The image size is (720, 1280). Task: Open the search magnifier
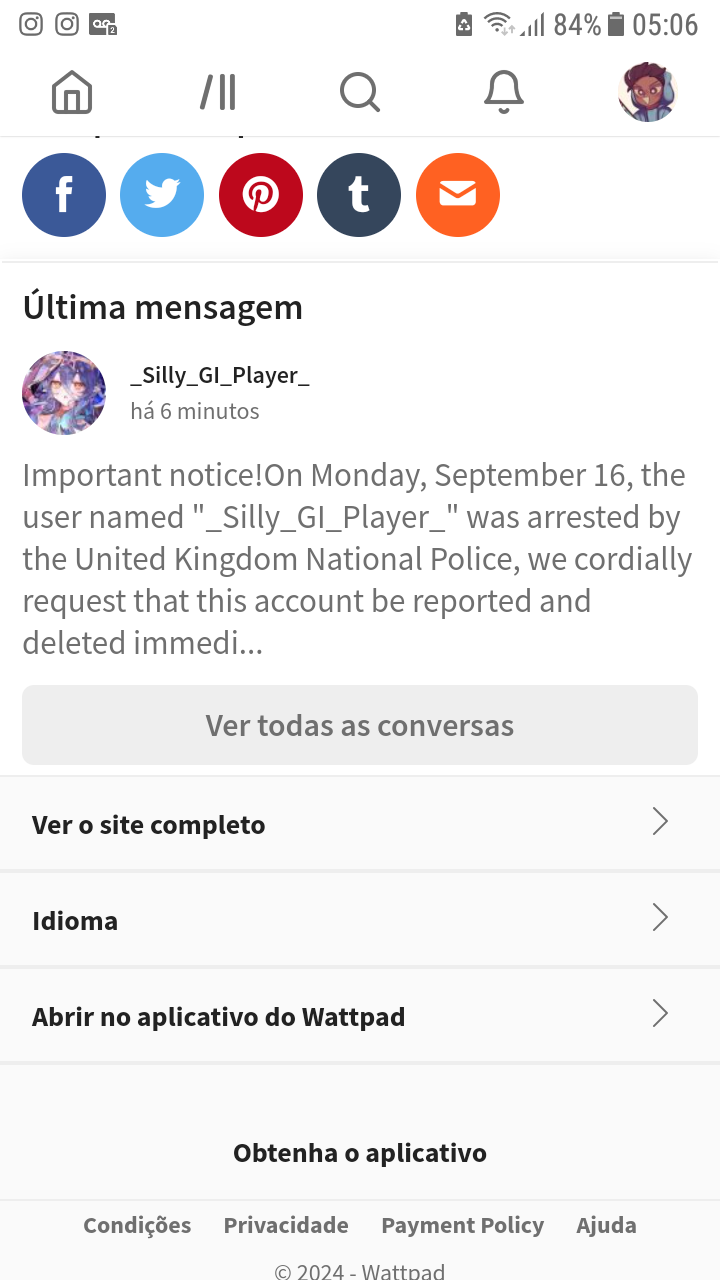[360, 93]
